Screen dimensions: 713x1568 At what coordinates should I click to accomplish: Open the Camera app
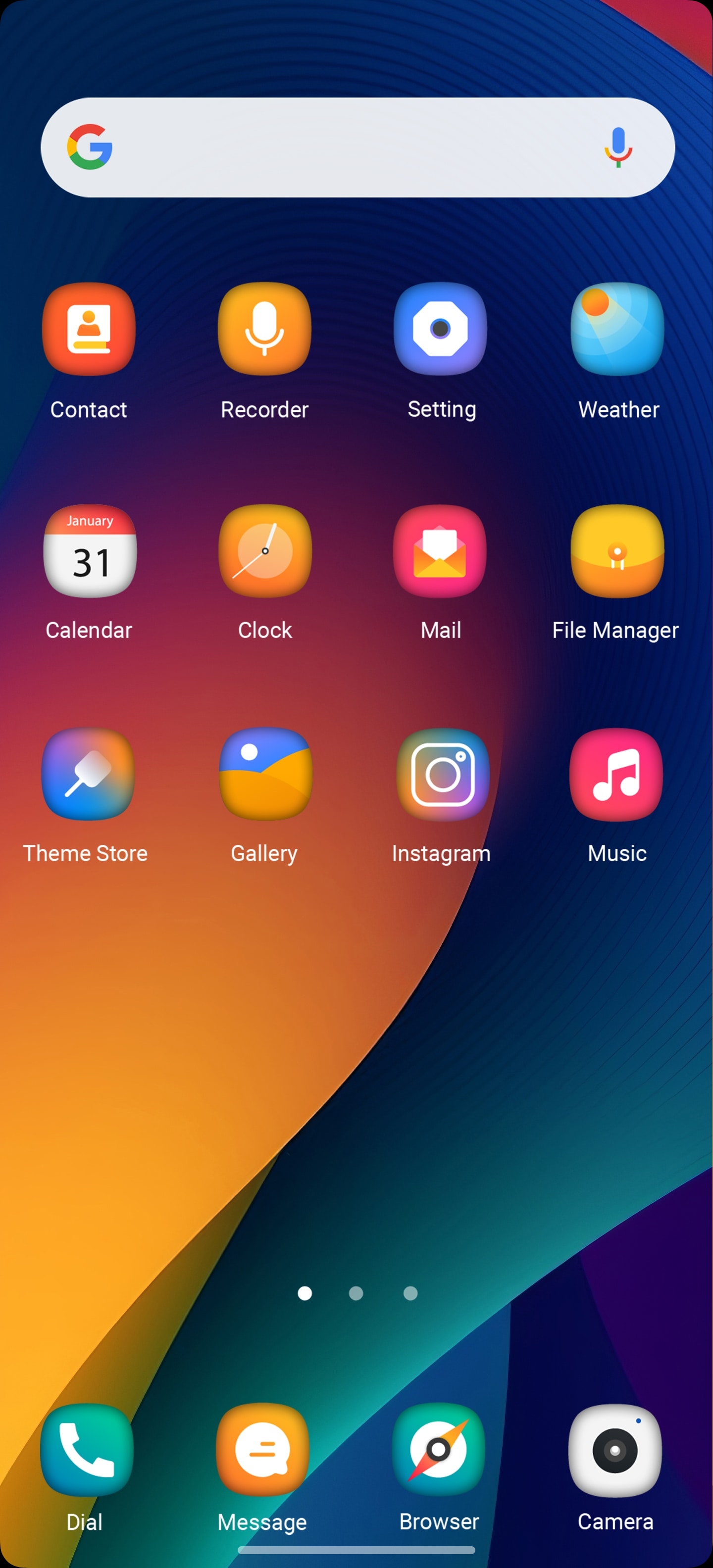click(615, 1450)
